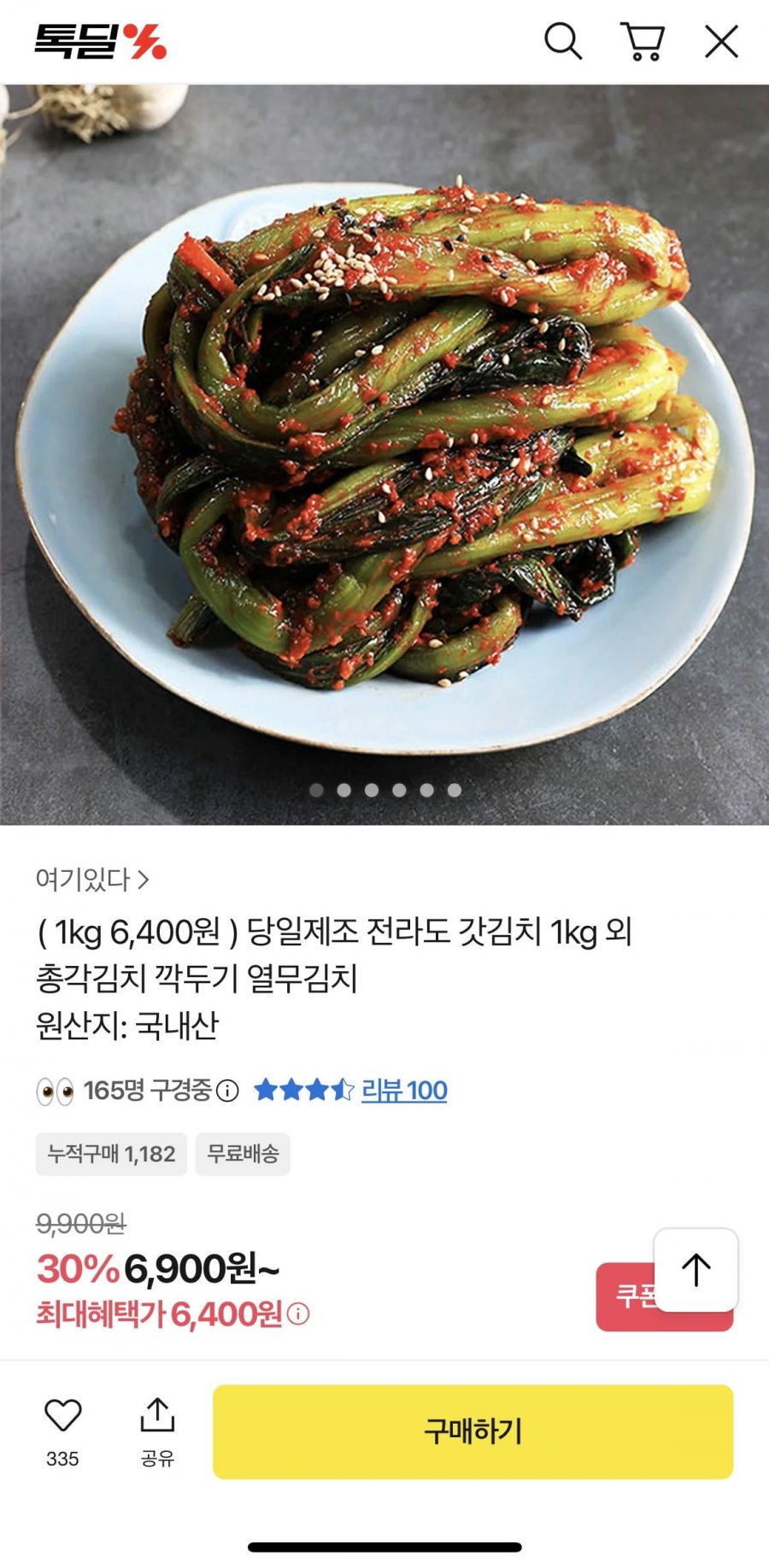Open the shopping cart
Image resolution: width=769 pixels, height=1568 pixels.
point(643,41)
